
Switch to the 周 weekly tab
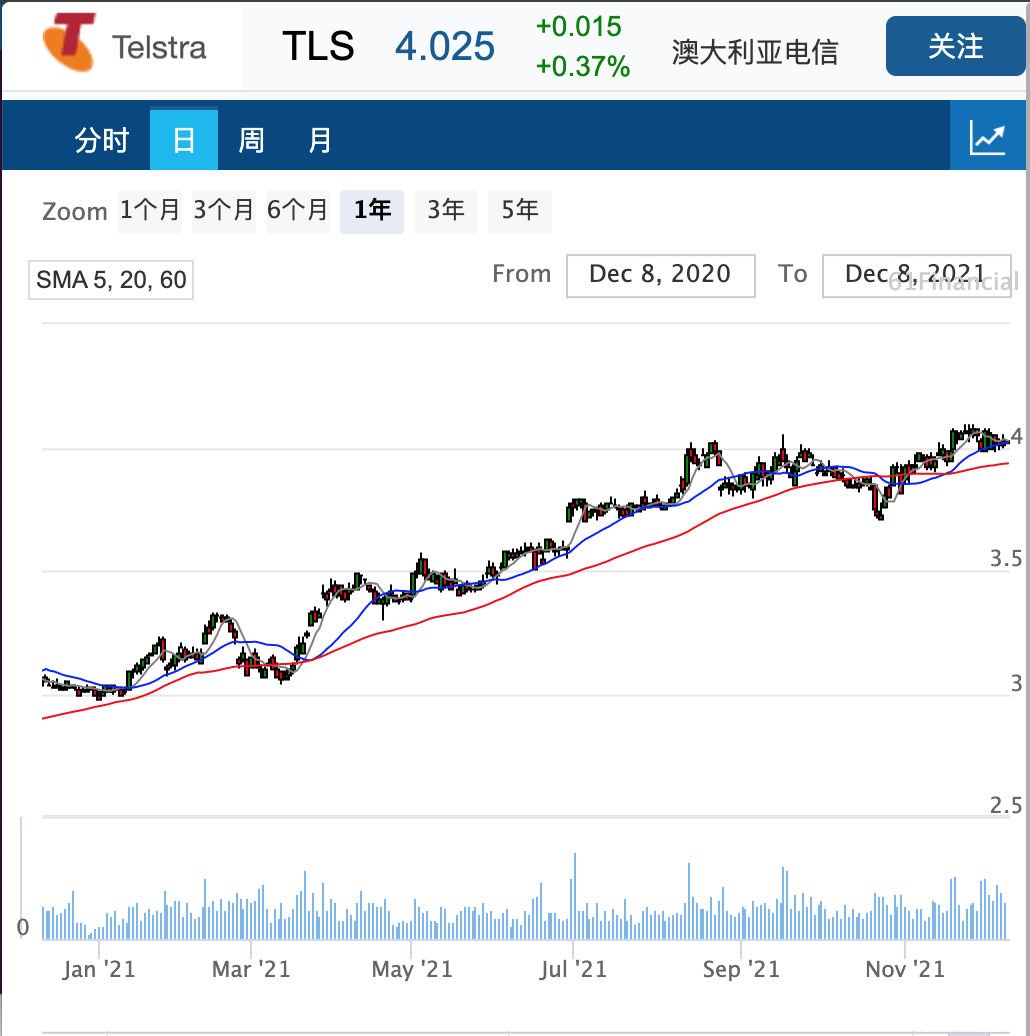(x=251, y=140)
